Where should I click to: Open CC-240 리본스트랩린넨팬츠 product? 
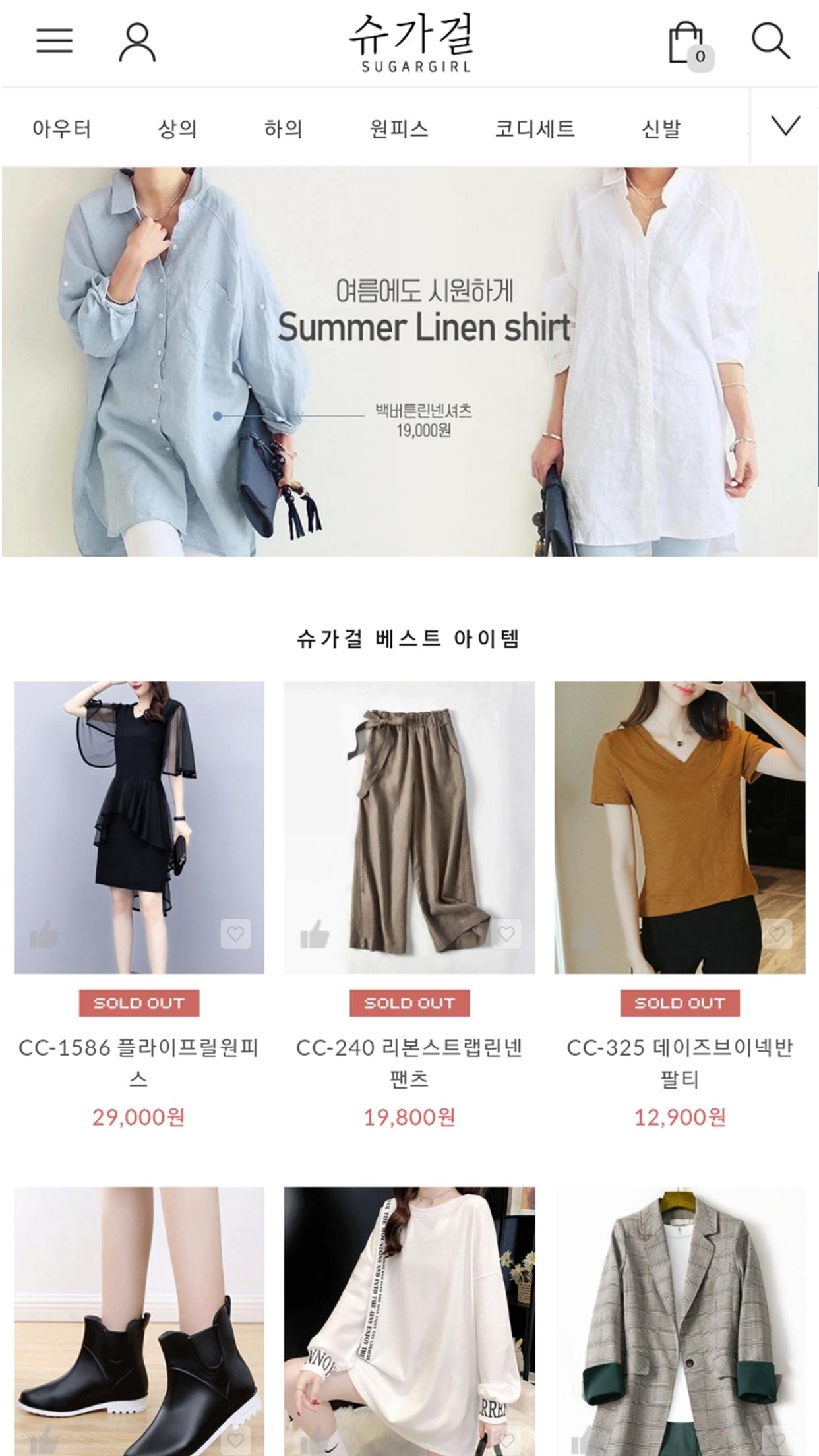click(409, 827)
